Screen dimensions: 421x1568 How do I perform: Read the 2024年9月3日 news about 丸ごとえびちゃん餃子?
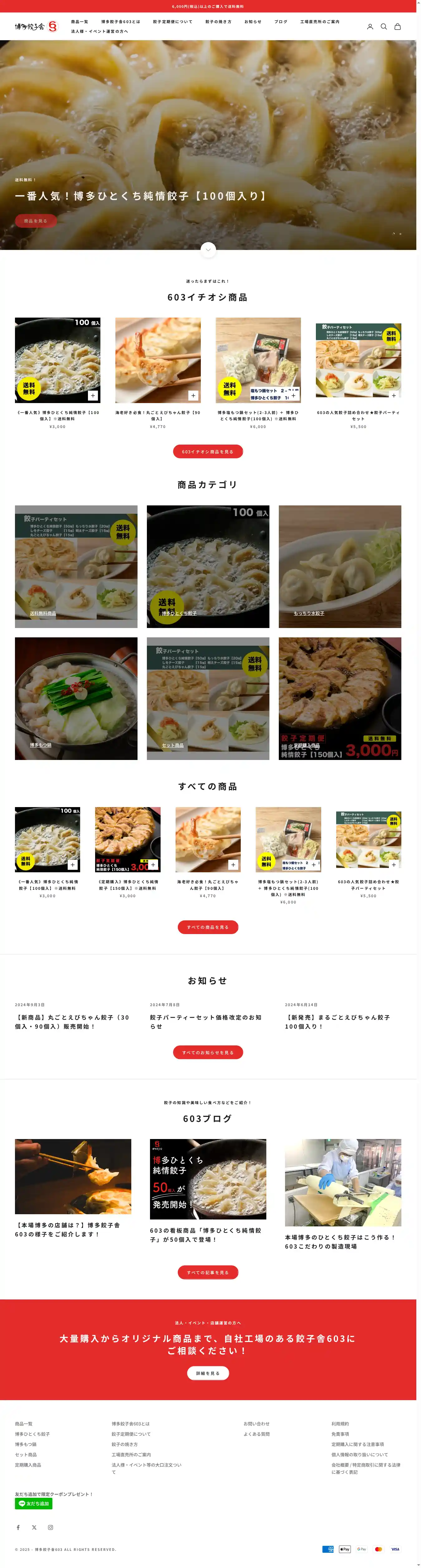point(72,1021)
